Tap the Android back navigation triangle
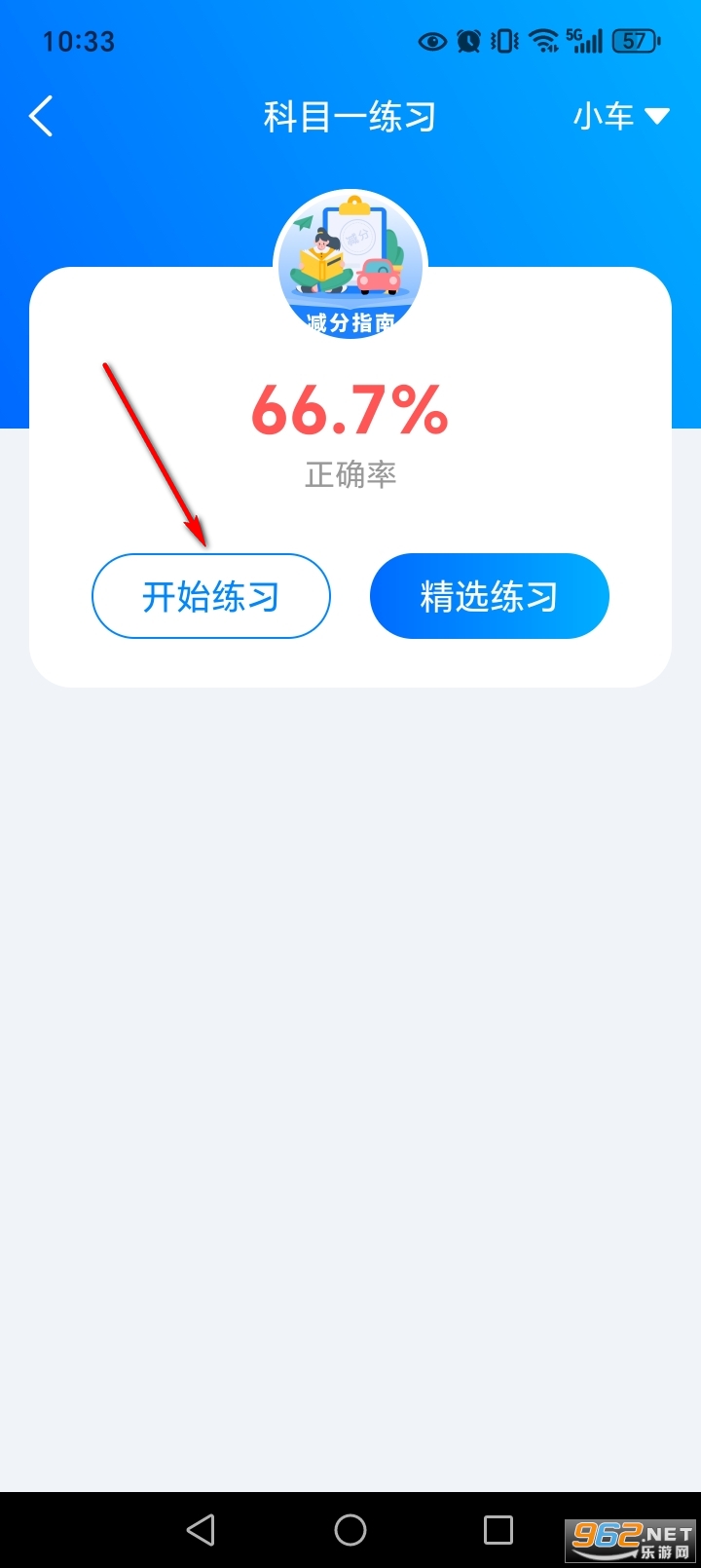Screen dimensions: 701x1568 (201, 1529)
